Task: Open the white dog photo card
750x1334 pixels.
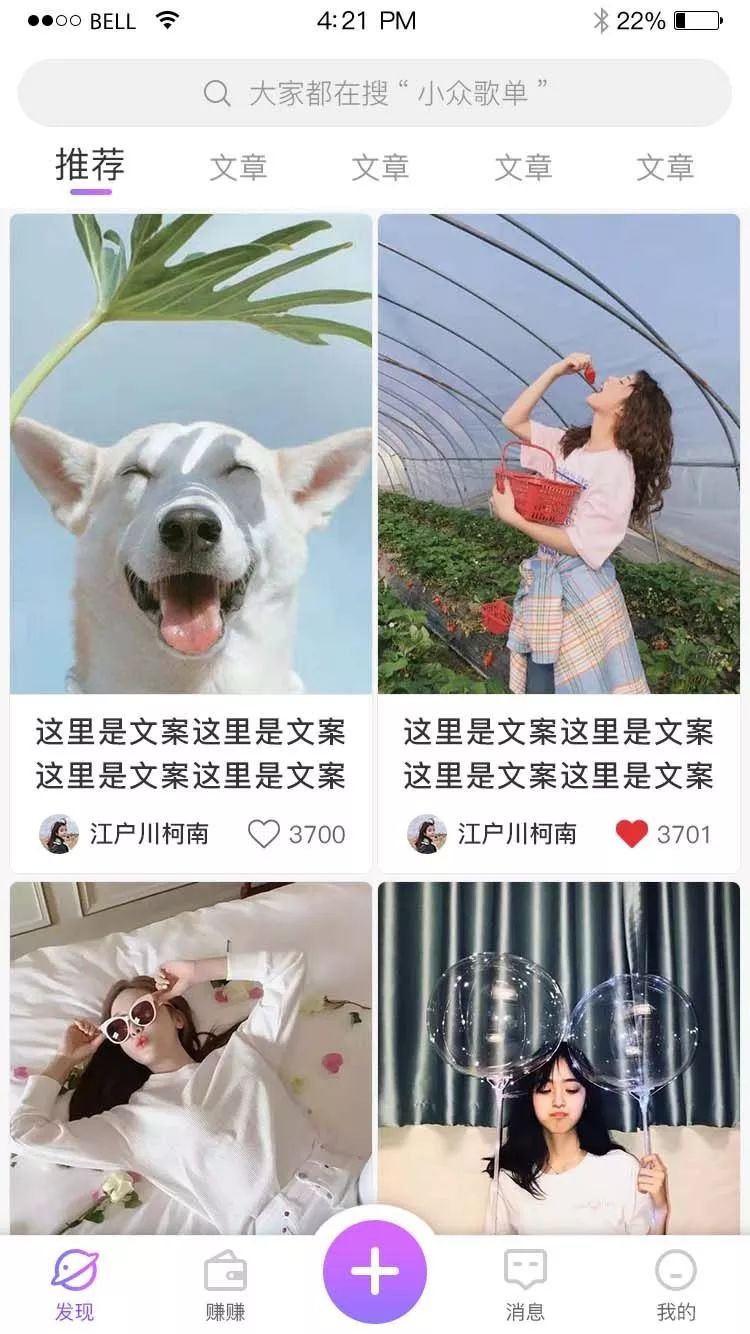Action: click(x=191, y=455)
